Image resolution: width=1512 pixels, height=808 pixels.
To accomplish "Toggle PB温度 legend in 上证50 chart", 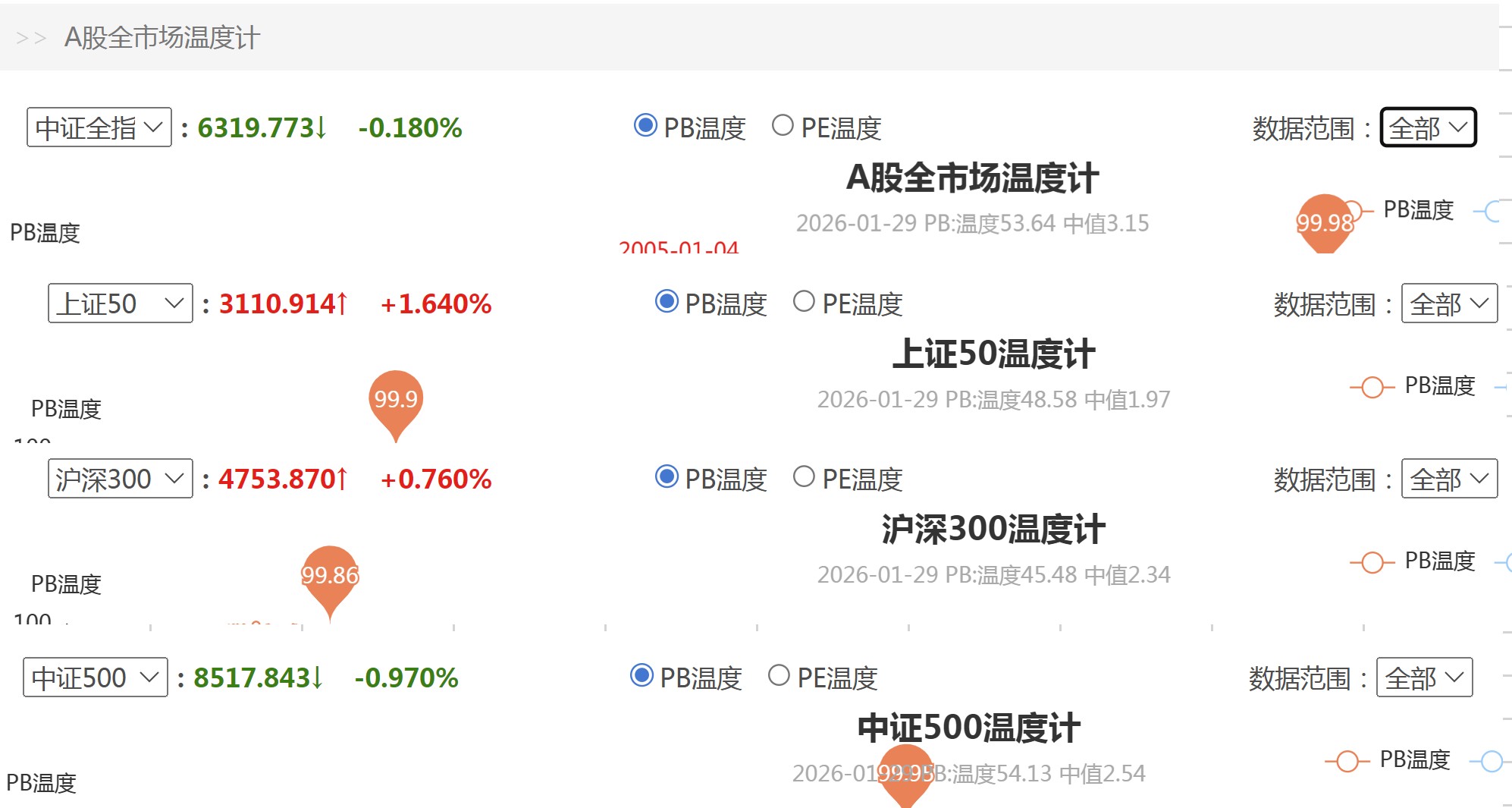I will (x=1413, y=386).
